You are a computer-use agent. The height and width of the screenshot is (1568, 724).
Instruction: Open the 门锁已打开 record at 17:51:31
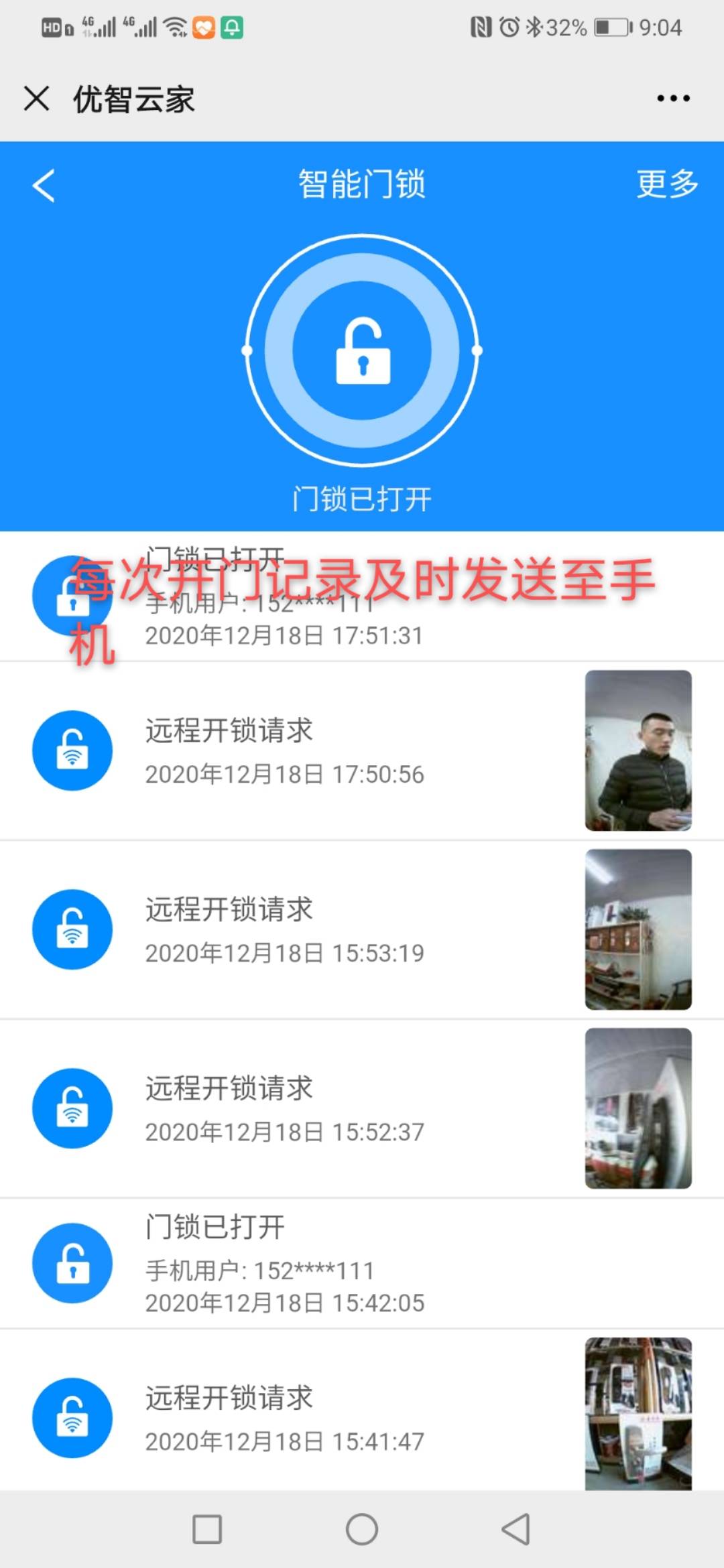362,596
